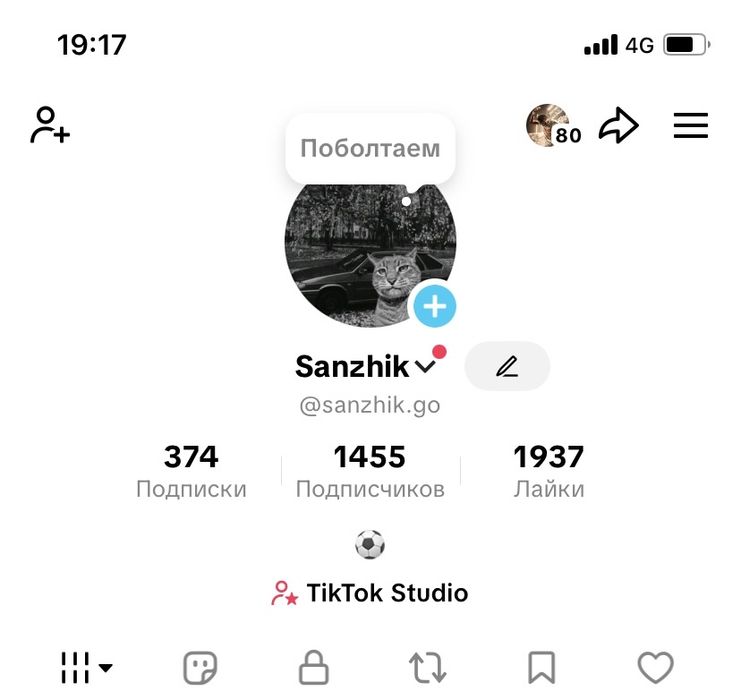Image resolution: width=741 pixels, height=700 pixels.
Task: Switch to the stickers tab
Action: tap(200, 667)
